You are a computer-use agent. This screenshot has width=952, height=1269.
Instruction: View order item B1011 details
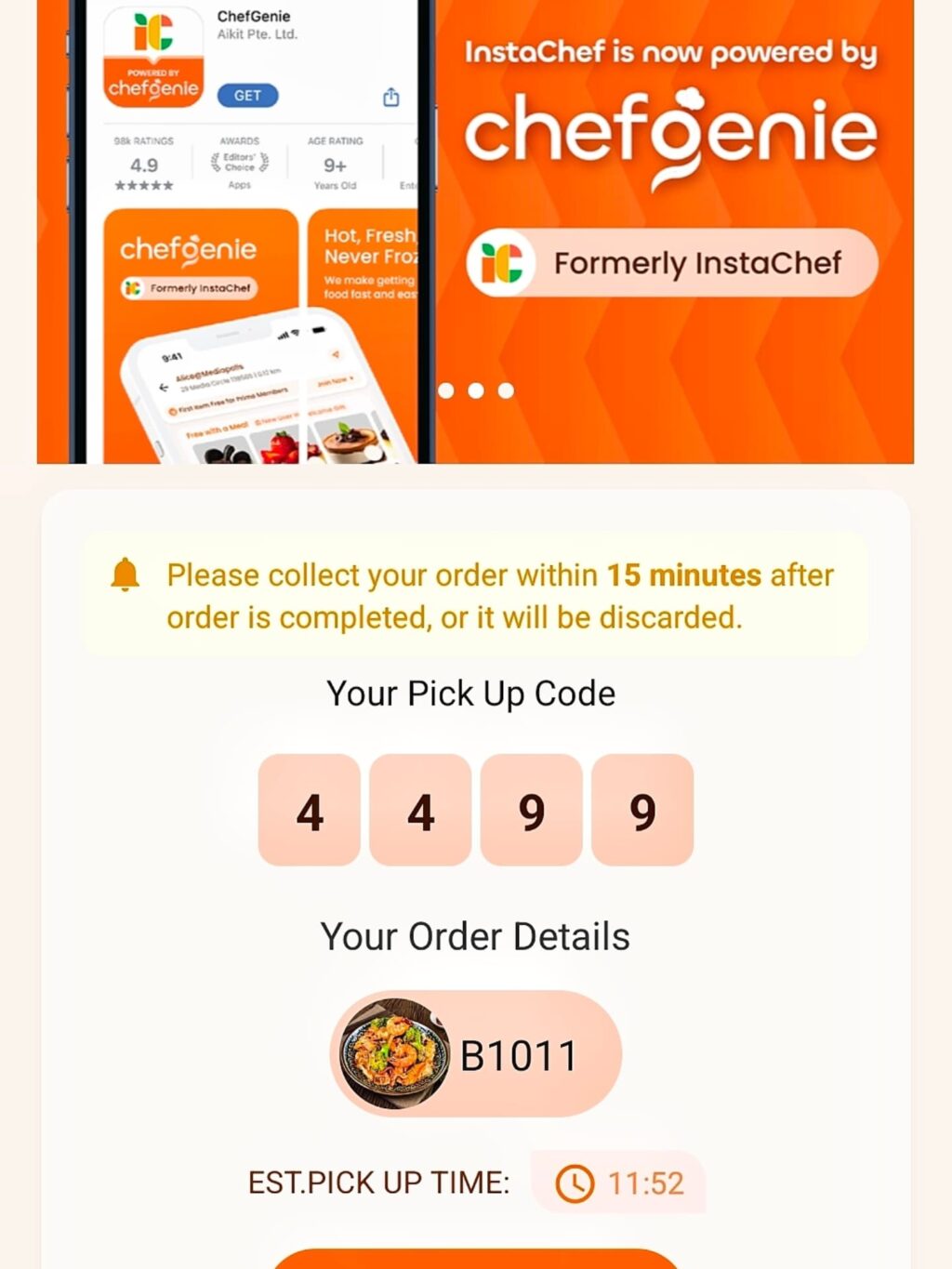click(x=476, y=1054)
